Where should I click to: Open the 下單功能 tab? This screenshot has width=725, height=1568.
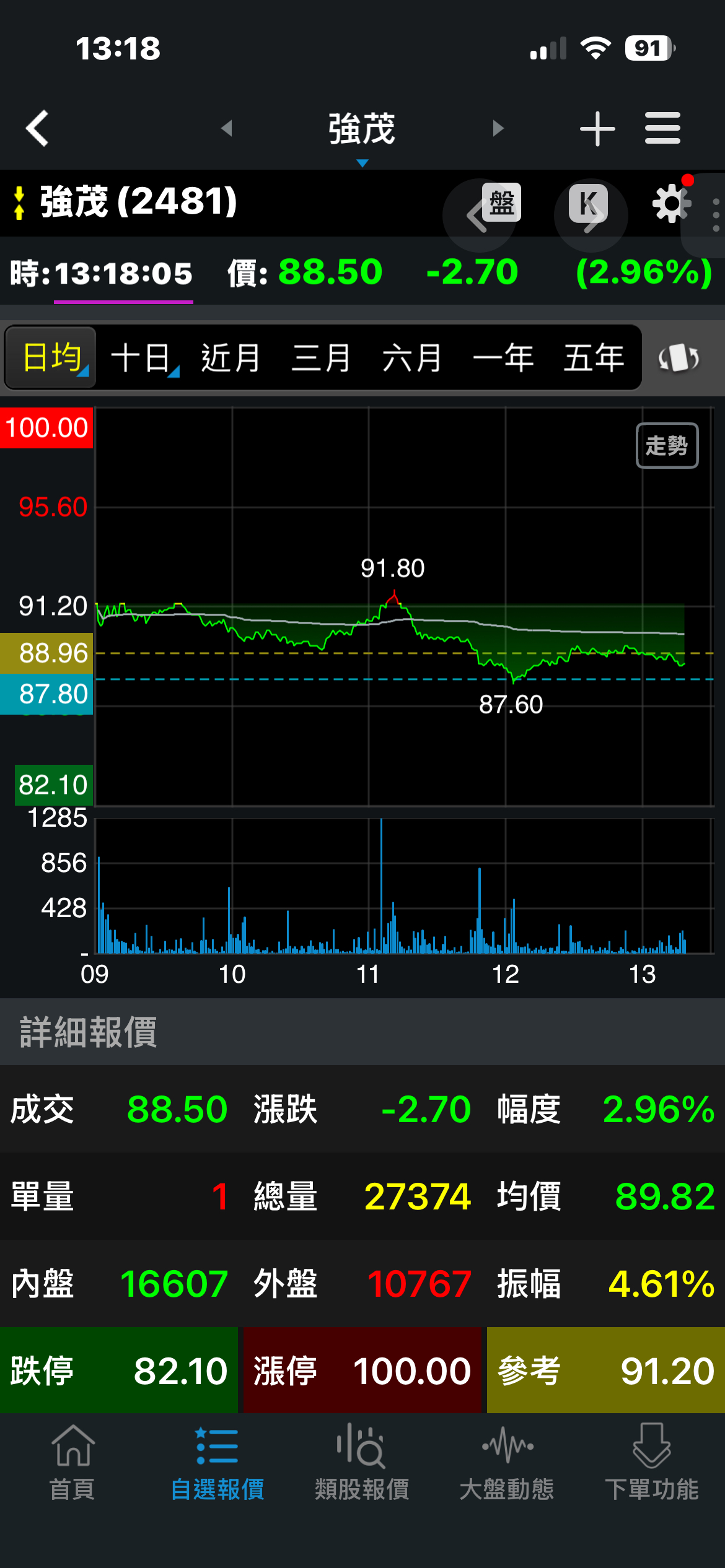pos(651,1461)
